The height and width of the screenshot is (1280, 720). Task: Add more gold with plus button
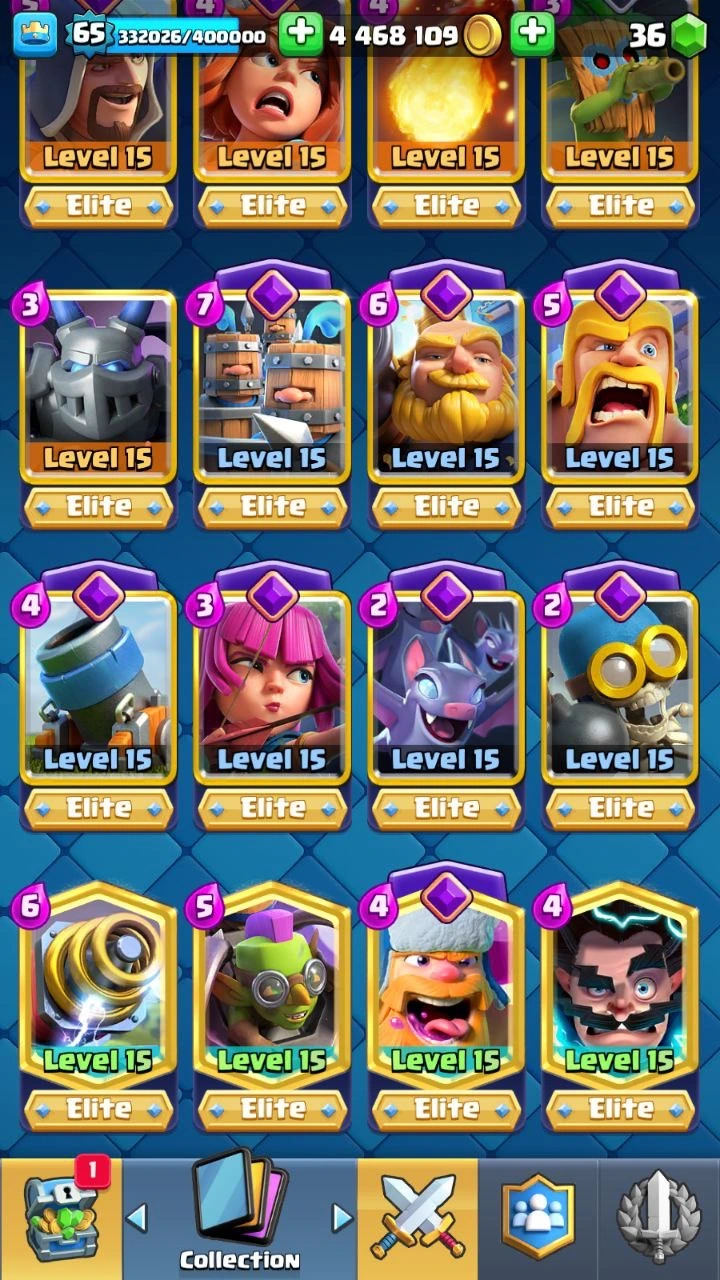click(300, 36)
